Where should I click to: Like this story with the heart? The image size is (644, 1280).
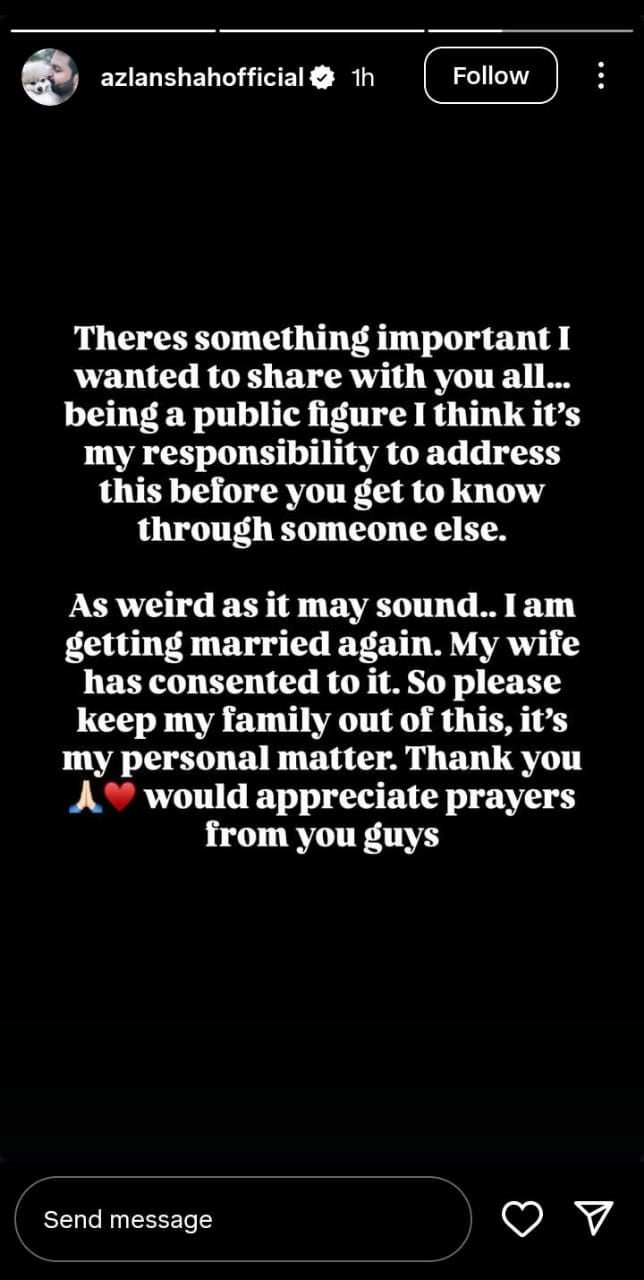point(522,1218)
